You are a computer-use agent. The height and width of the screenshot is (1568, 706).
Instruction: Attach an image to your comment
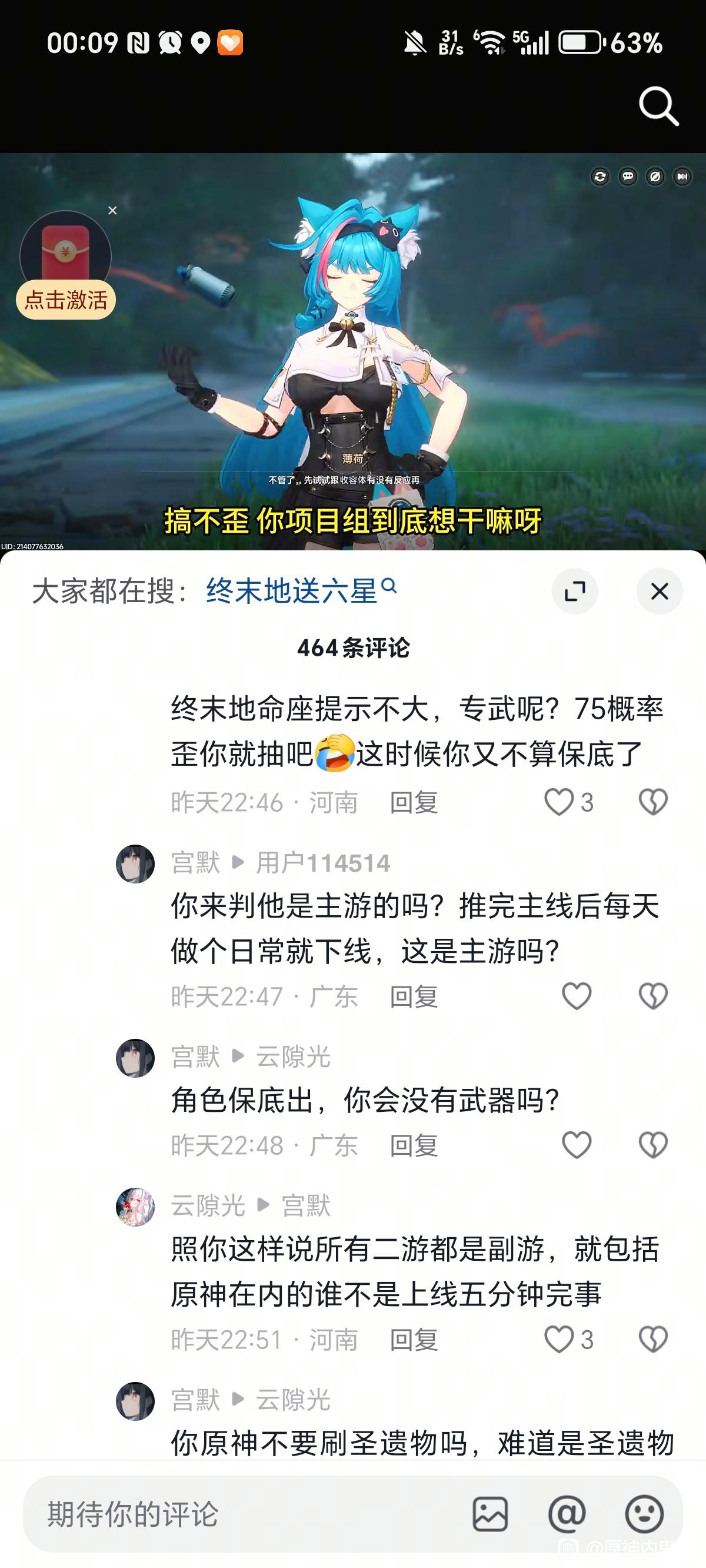[x=490, y=1514]
